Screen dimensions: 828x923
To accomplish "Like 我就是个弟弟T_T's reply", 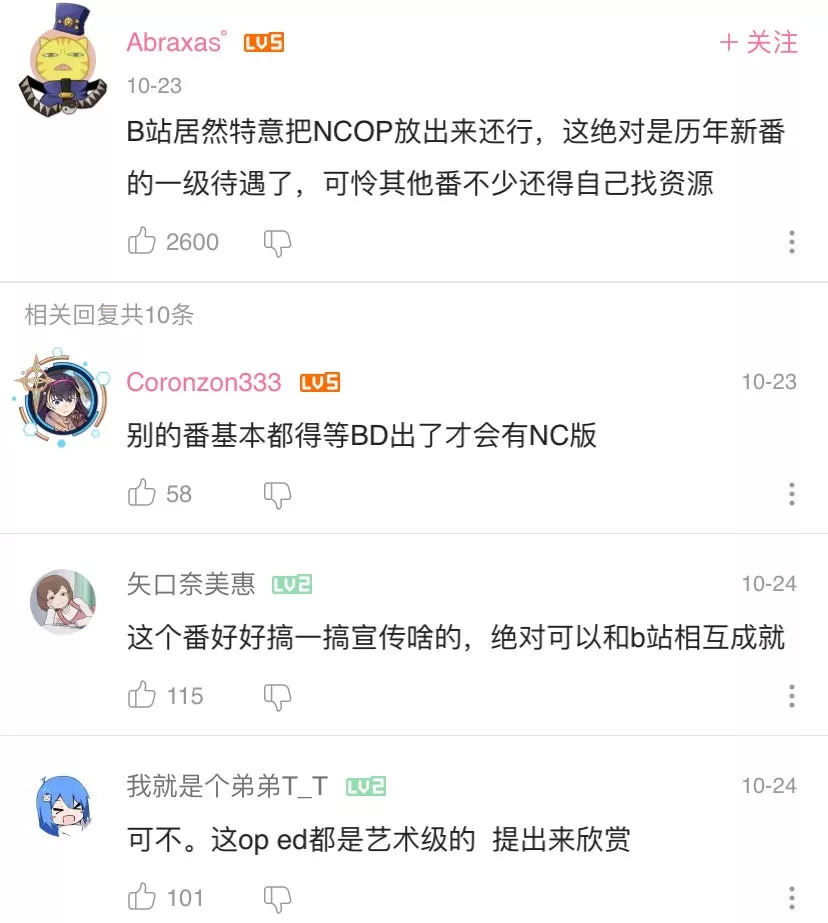I will (x=143, y=897).
